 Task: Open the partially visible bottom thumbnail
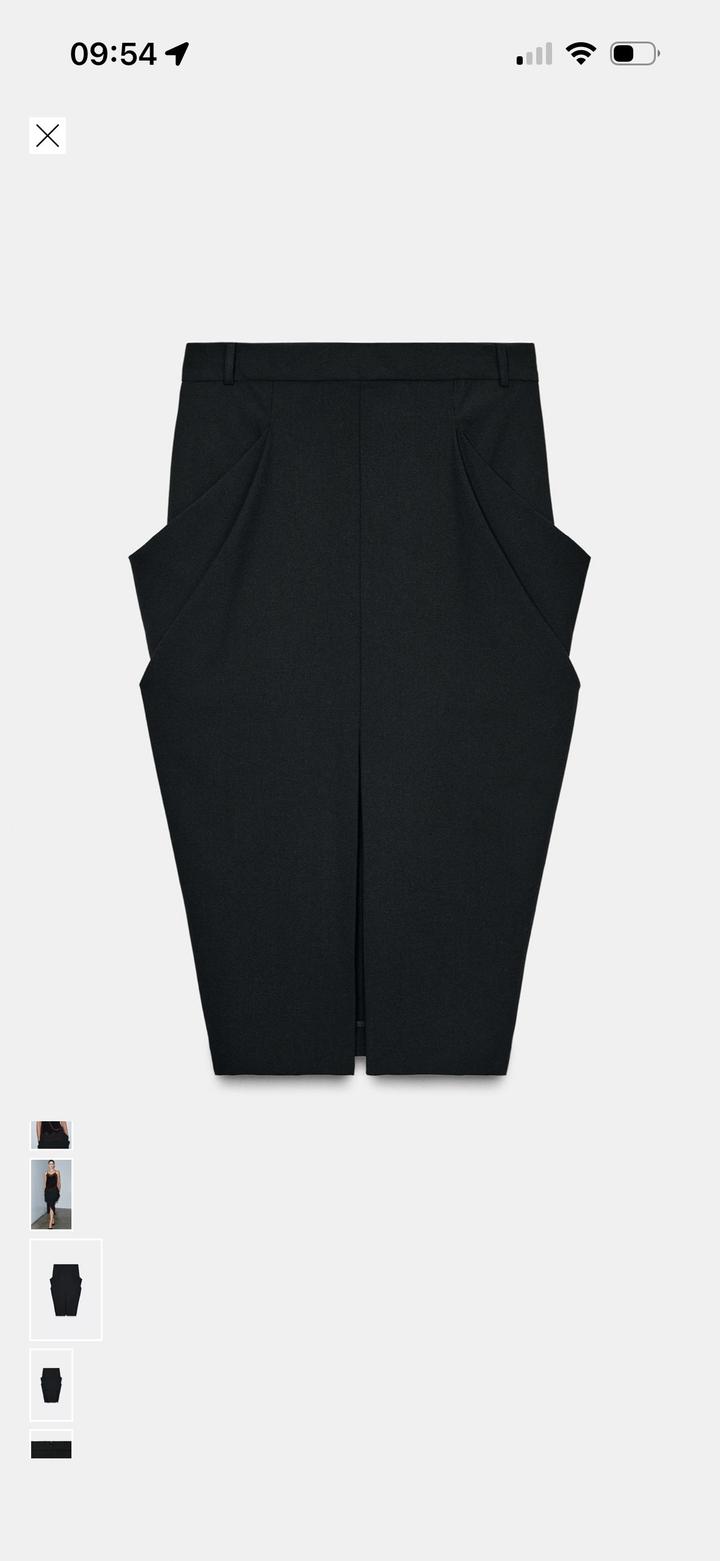click(x=51, y=1447)
